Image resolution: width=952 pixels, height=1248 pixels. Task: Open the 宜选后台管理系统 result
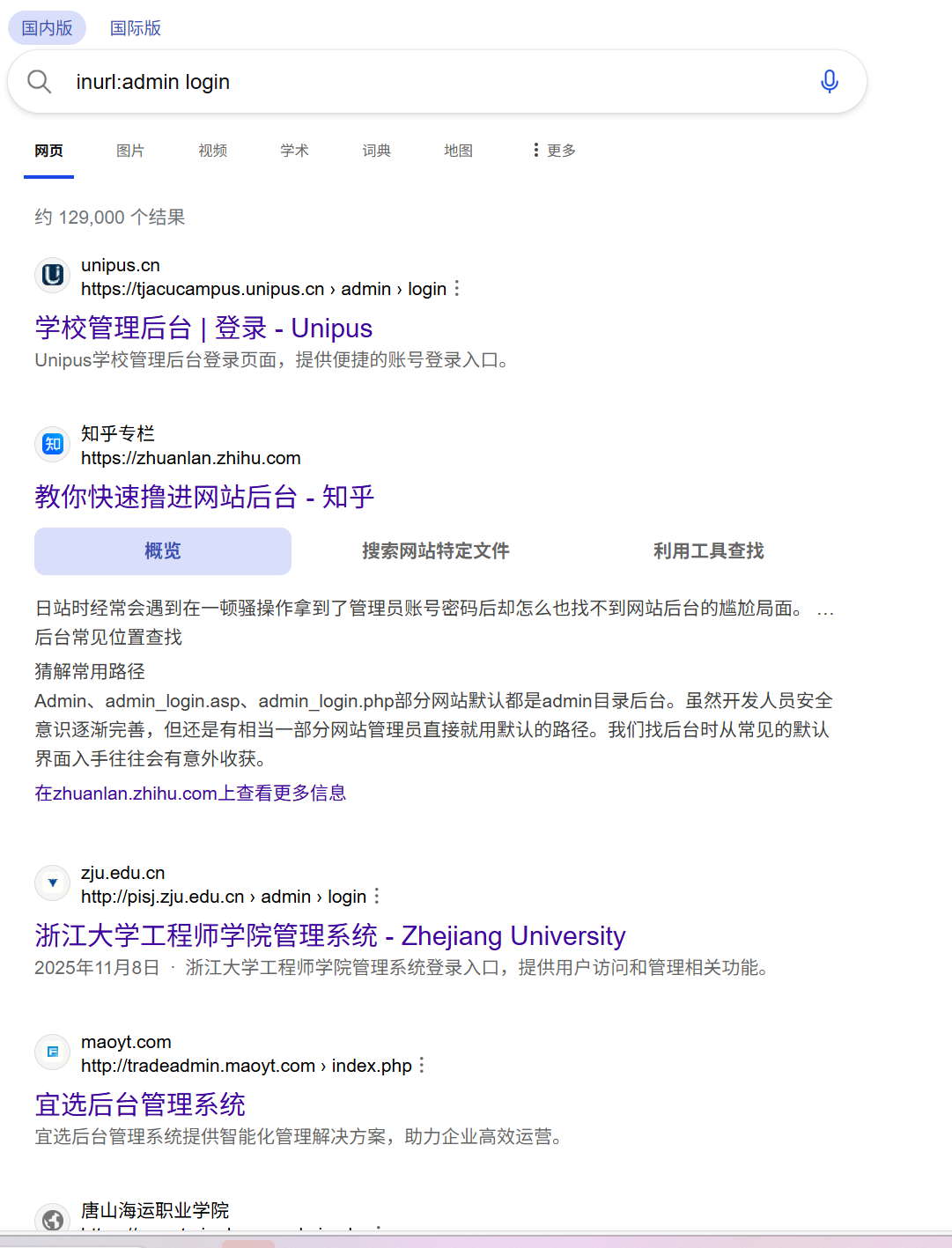[x=140, y=1104]
